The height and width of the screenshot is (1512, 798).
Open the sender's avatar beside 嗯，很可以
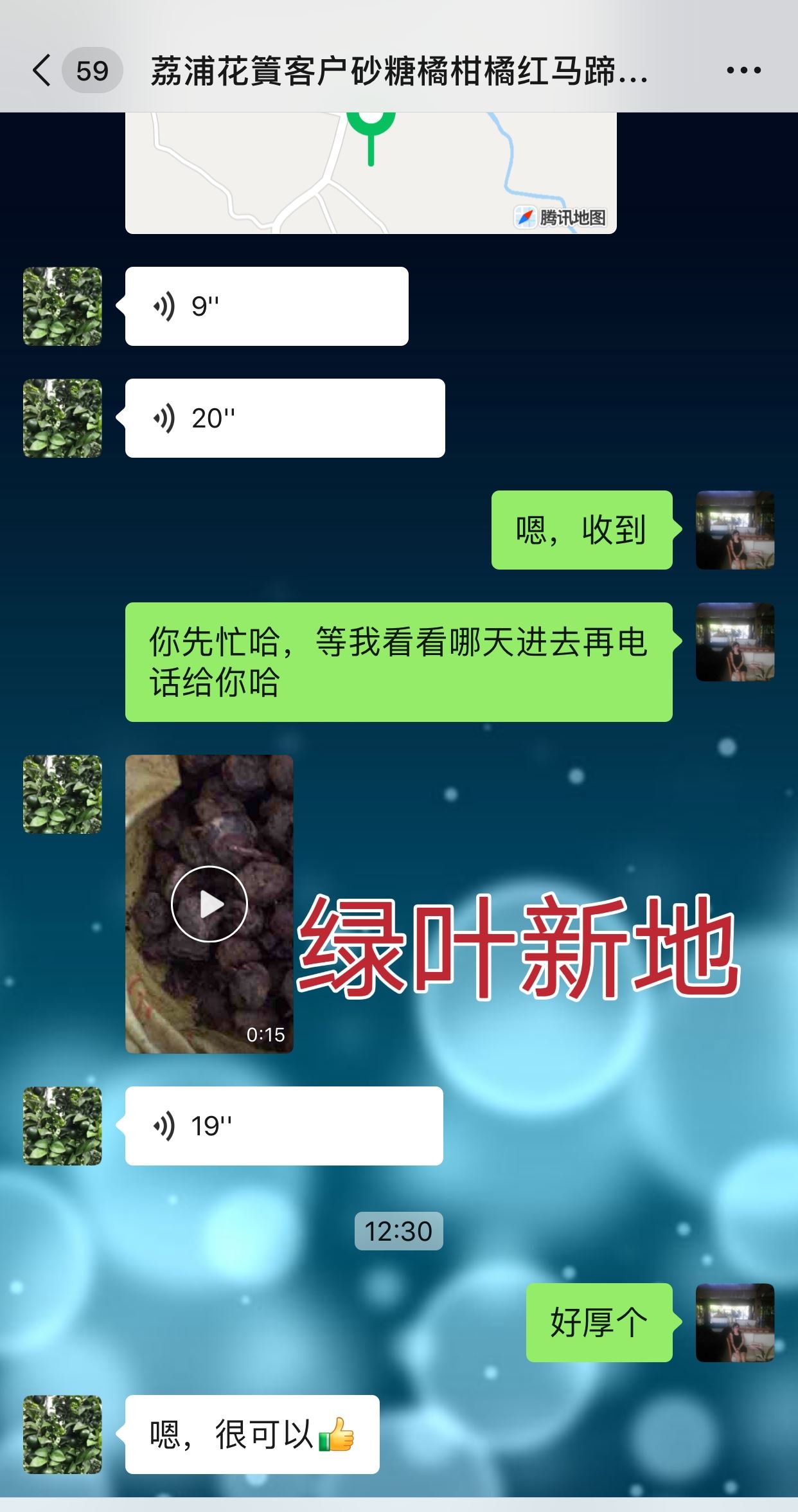tap(62, 1434)
